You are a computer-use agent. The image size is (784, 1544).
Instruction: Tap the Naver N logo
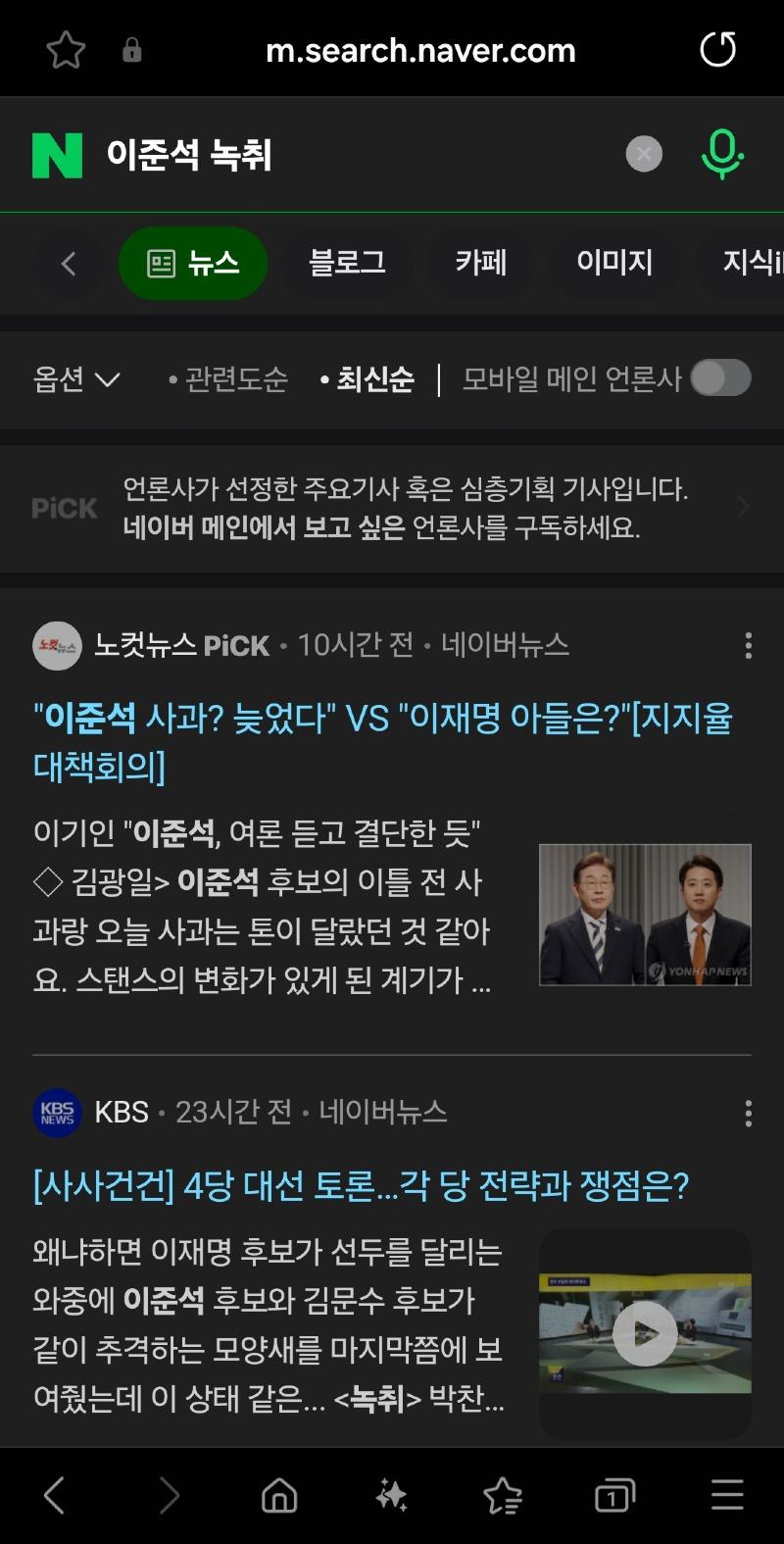click(x=56, y=153)
